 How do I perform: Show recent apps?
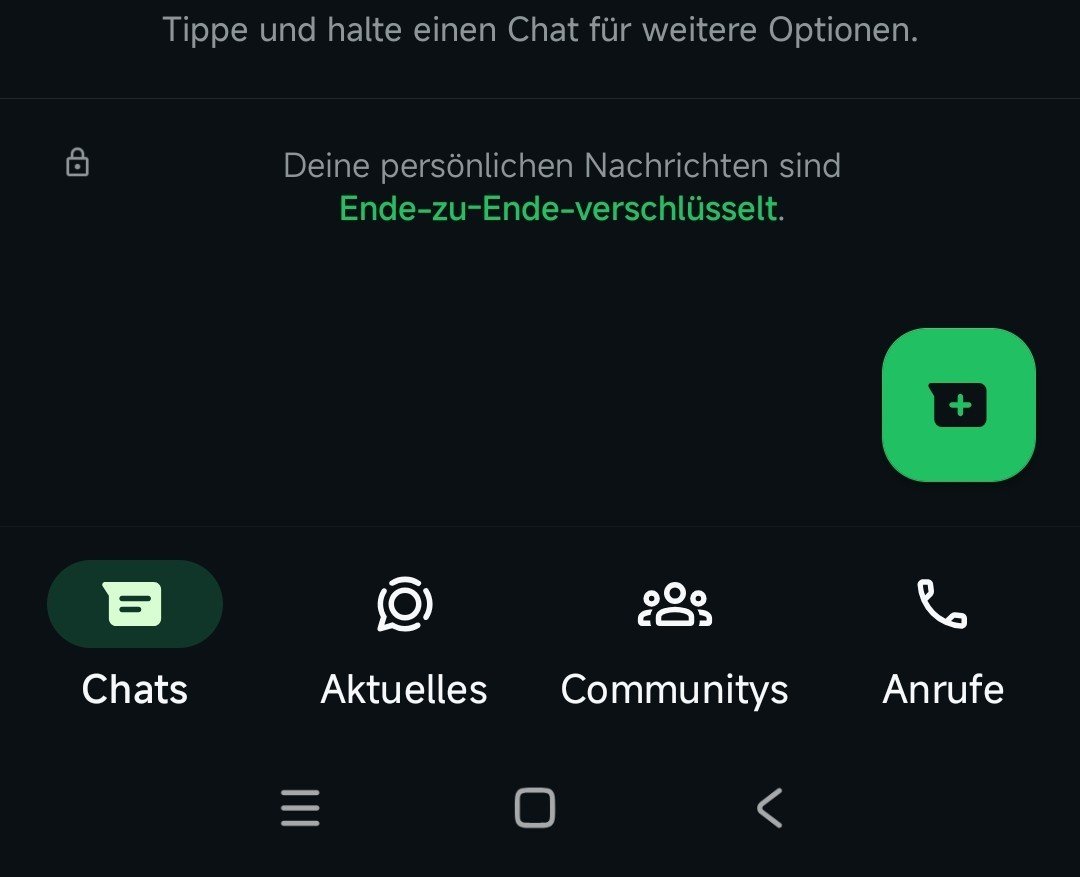(300, 808)
